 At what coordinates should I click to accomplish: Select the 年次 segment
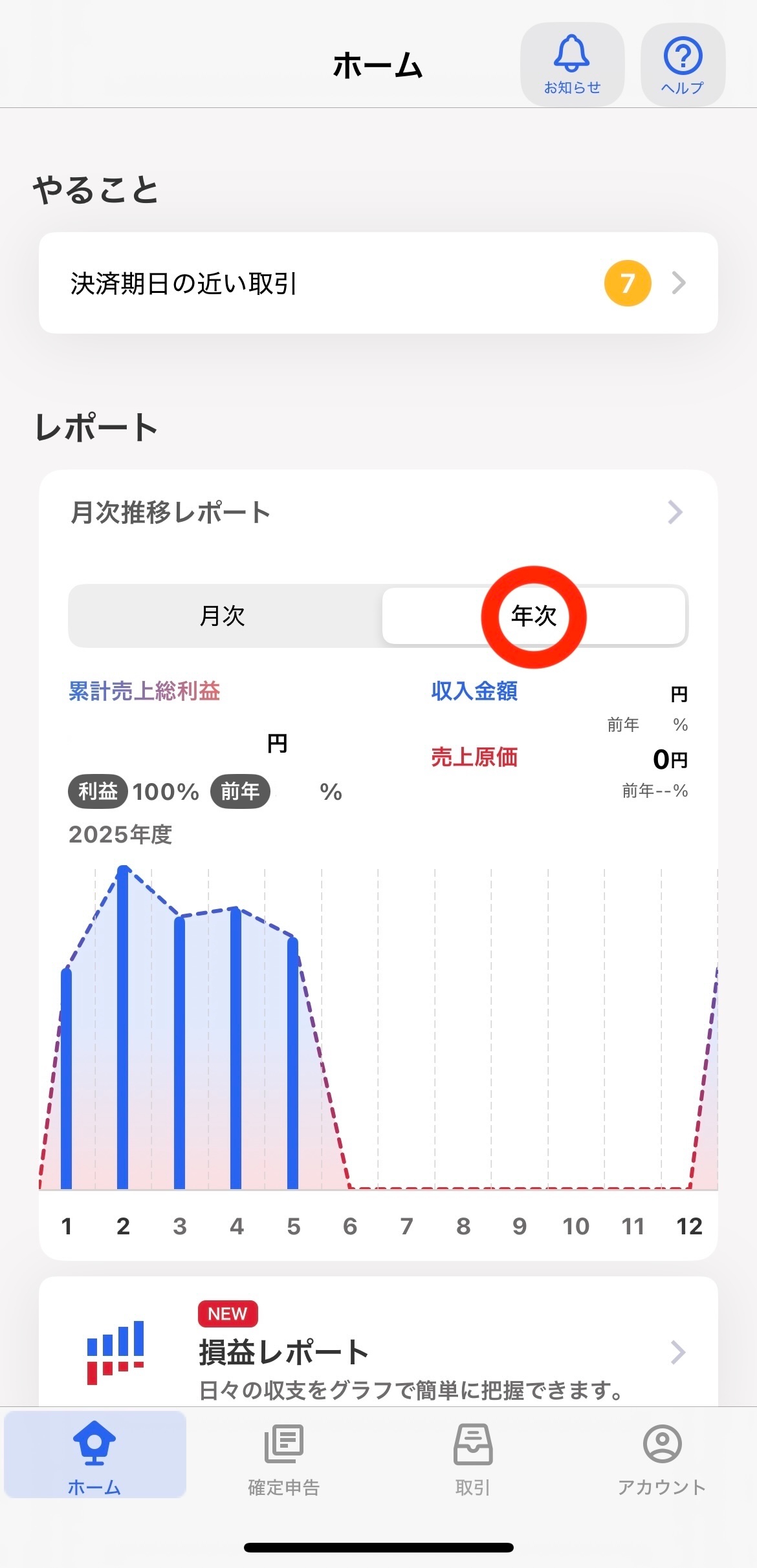click(x=534, y=616)
